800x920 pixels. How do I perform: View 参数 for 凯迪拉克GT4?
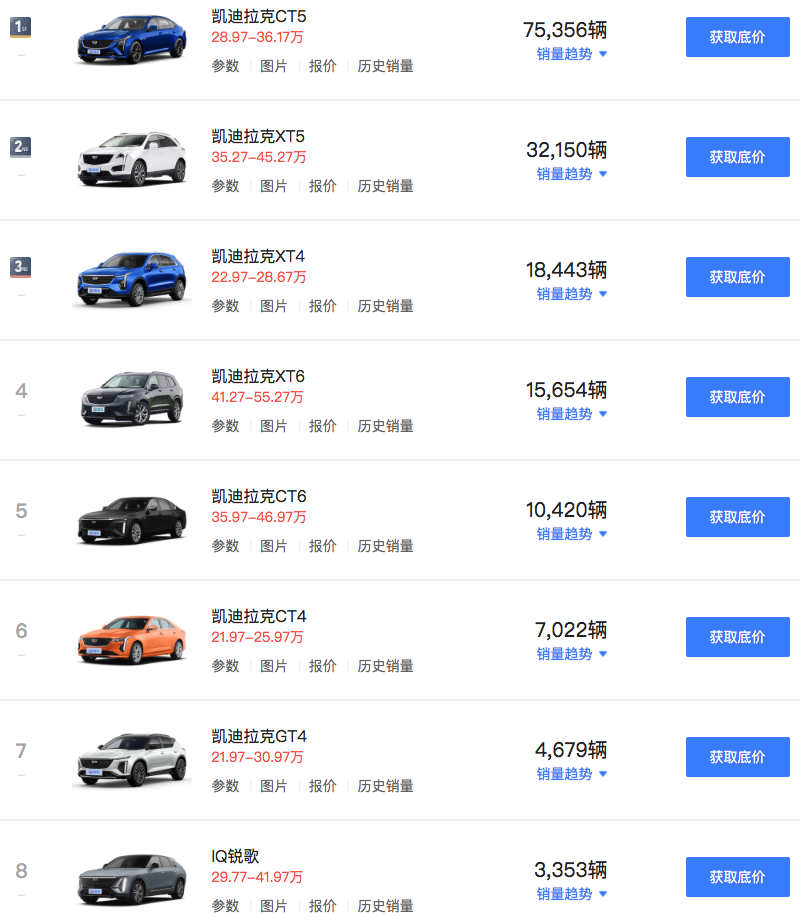225,786
